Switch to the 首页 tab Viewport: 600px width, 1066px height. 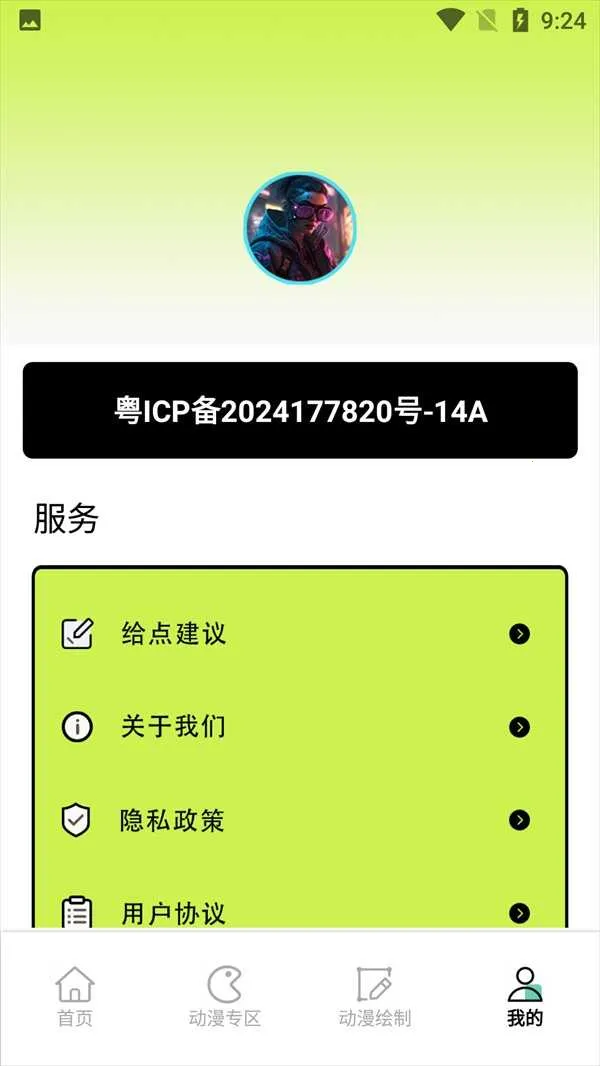coord(75,997)
